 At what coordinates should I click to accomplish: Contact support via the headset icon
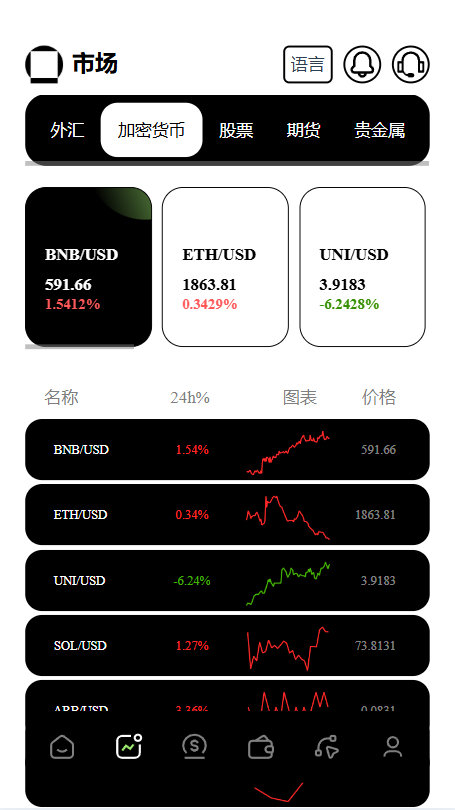click(411, 65)
